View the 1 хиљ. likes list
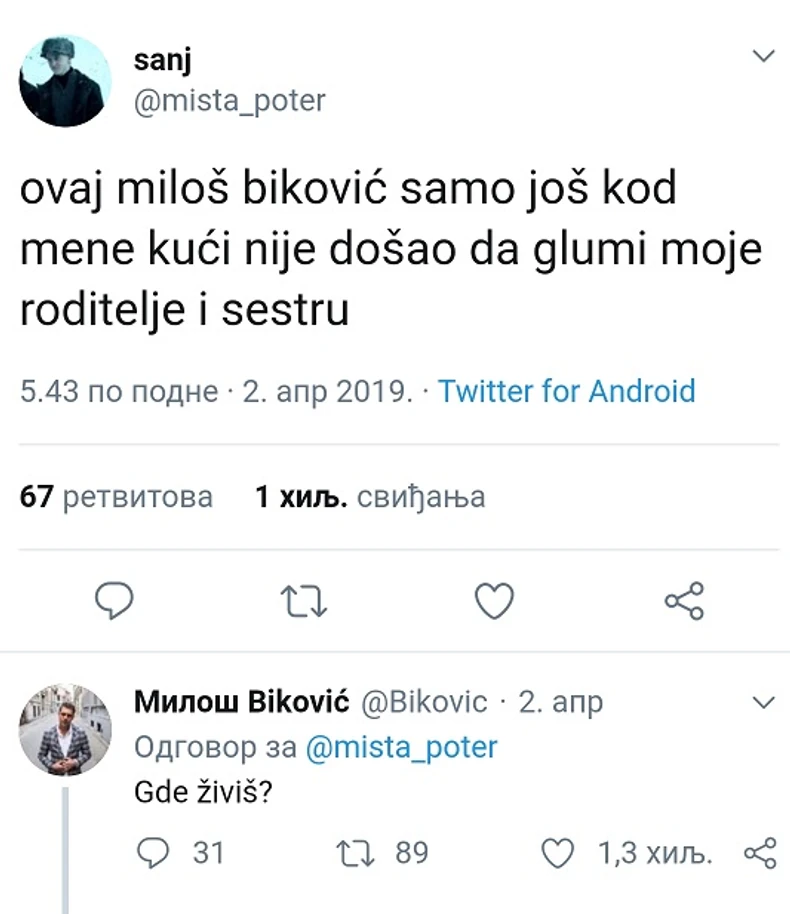Screen dimensions: 790x914 click(x=370, y=497)
